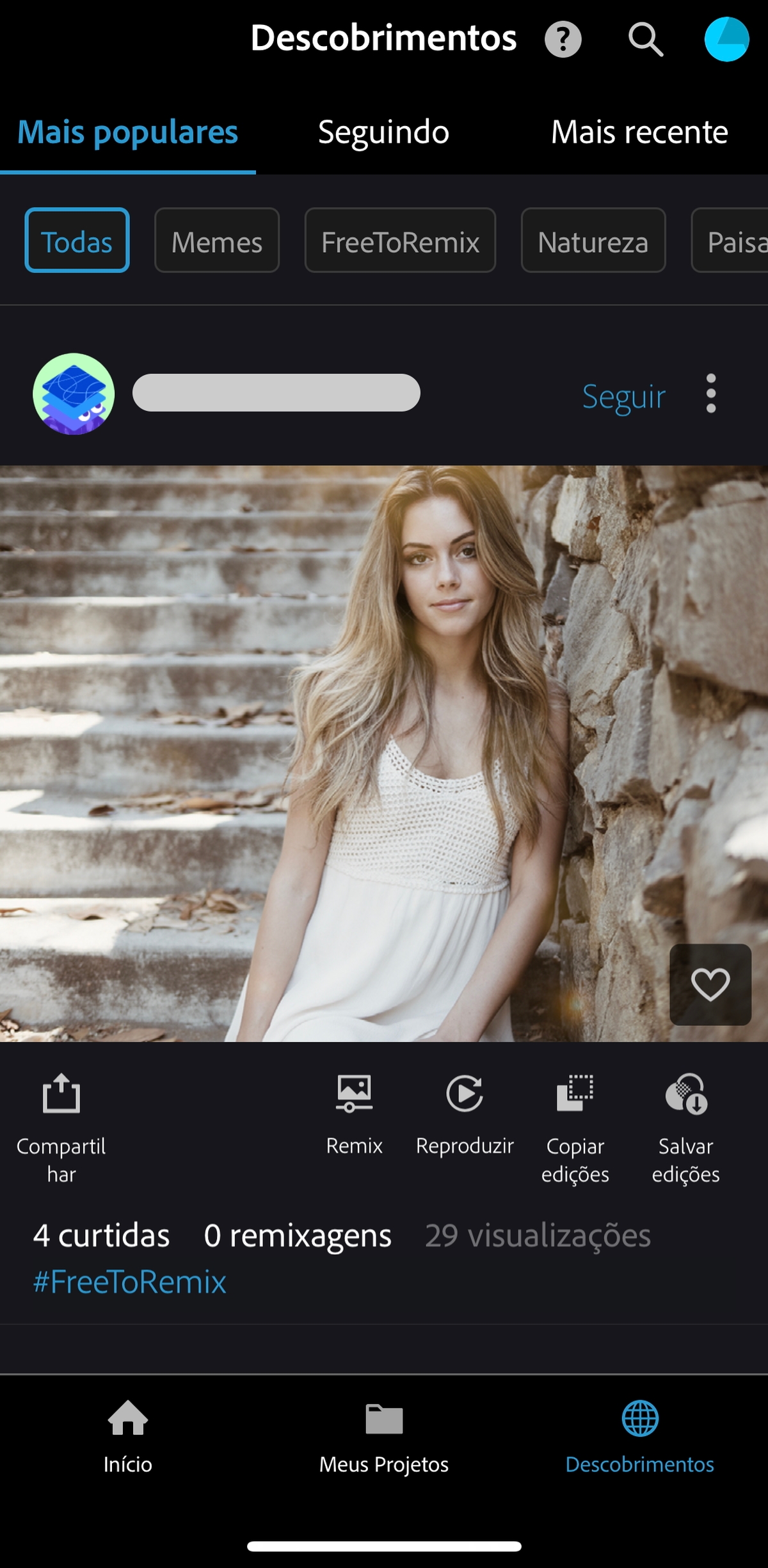Viewport: 768px width, 1568px height.
Task: Filter by the FreeToRemix chip
Action: click(x=400, y=241)
